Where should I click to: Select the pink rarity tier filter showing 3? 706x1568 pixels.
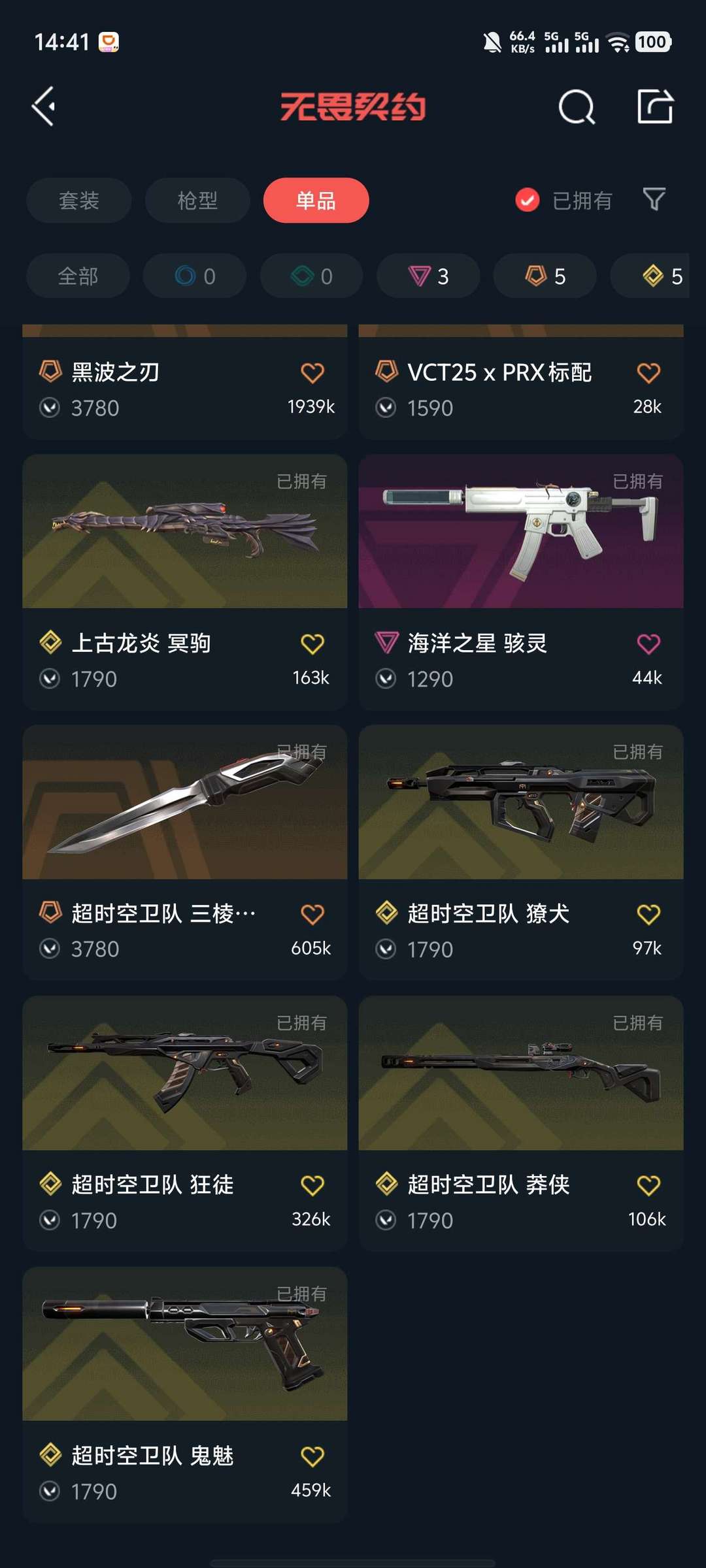(428, 276)
